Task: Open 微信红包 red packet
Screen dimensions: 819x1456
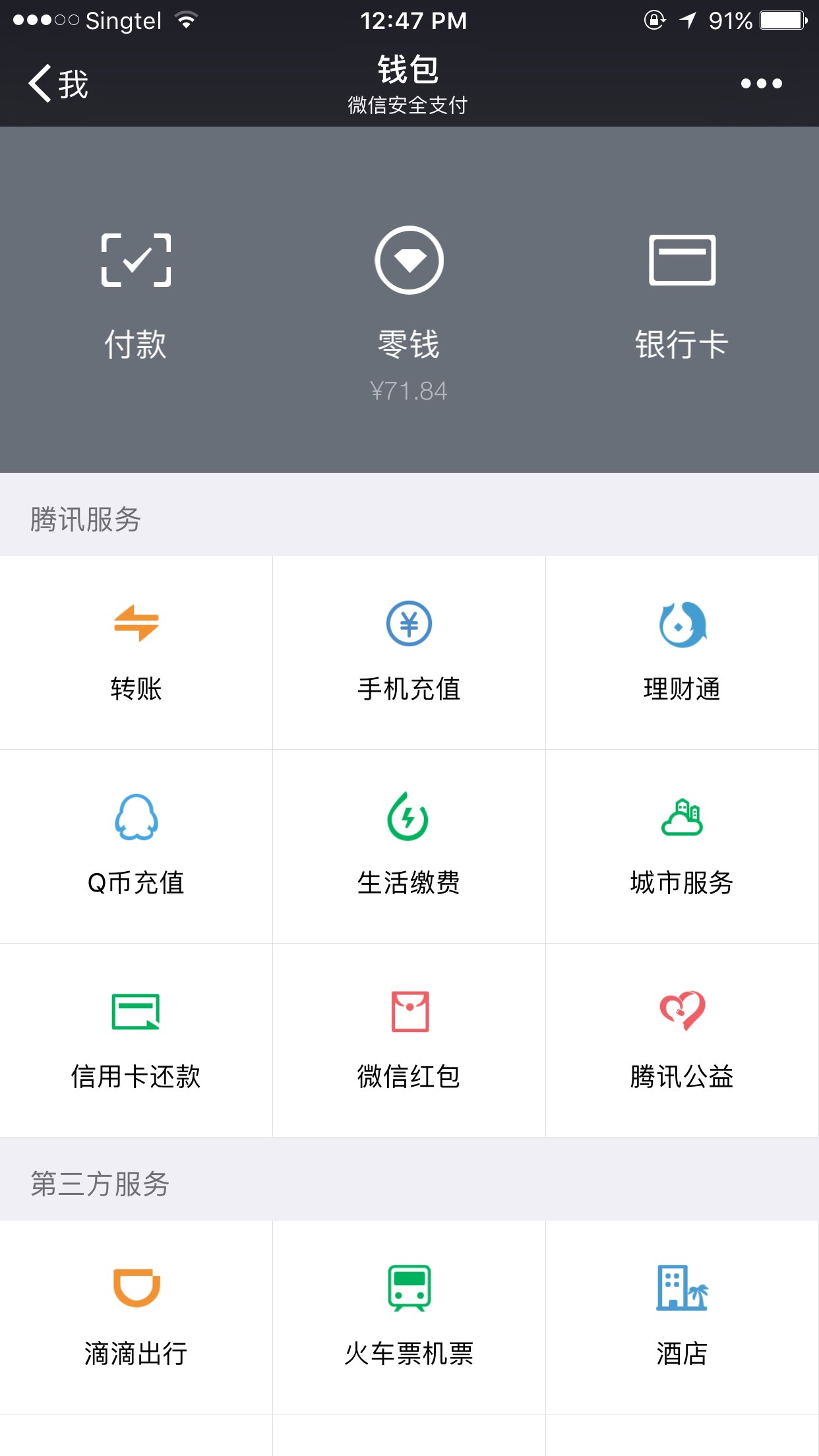Action: [409, 1039]
